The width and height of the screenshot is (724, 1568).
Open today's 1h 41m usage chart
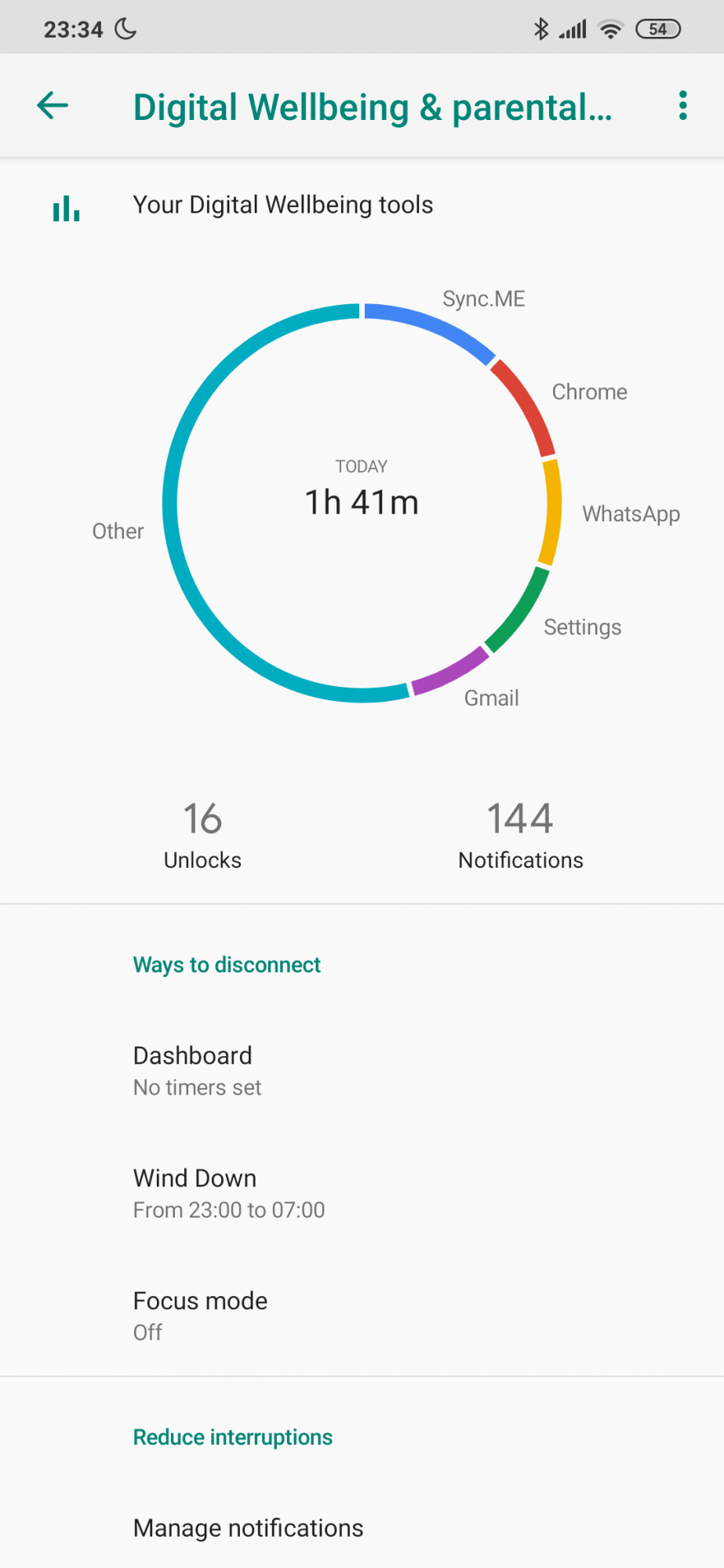(362, 502)
